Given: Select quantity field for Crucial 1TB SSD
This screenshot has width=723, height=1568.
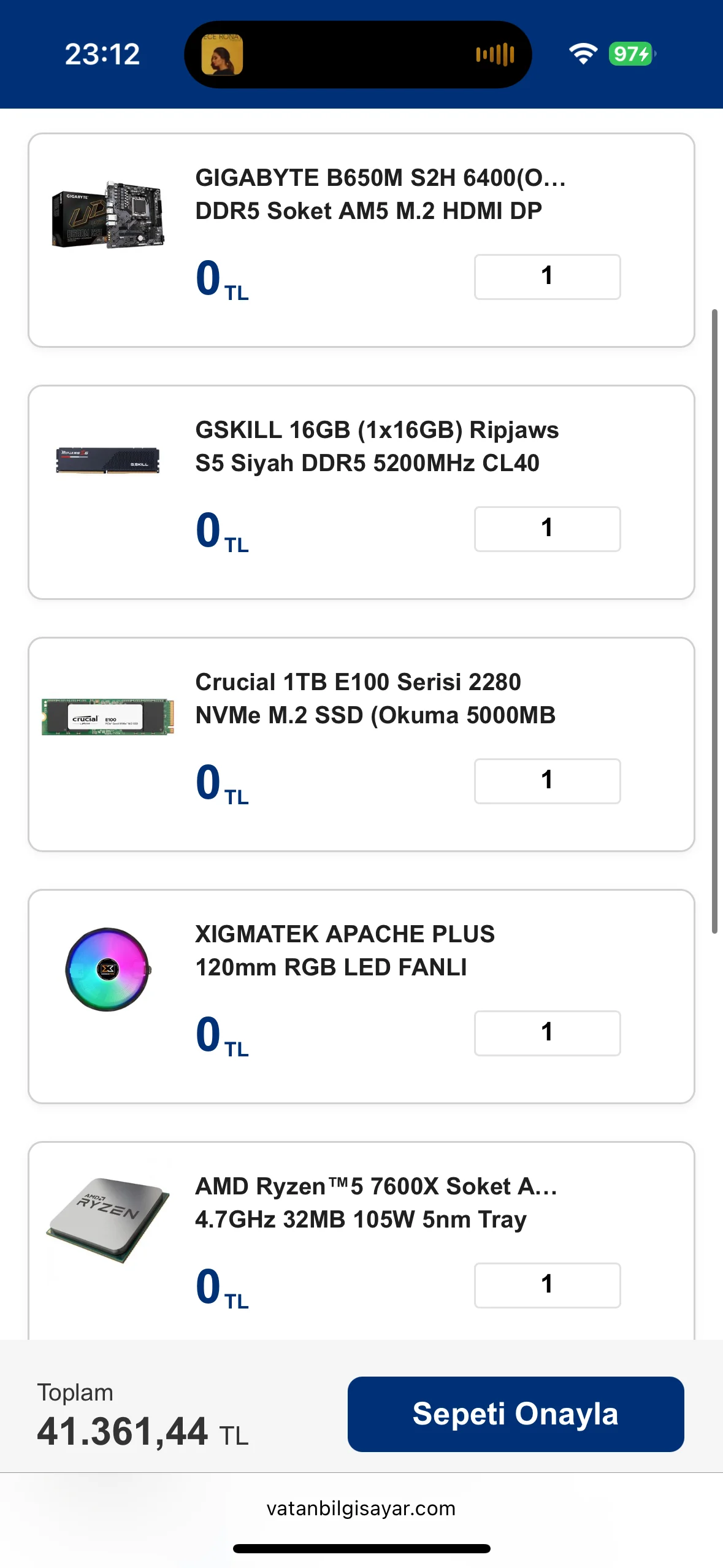Looking at the screenshot, I should 546,781.
